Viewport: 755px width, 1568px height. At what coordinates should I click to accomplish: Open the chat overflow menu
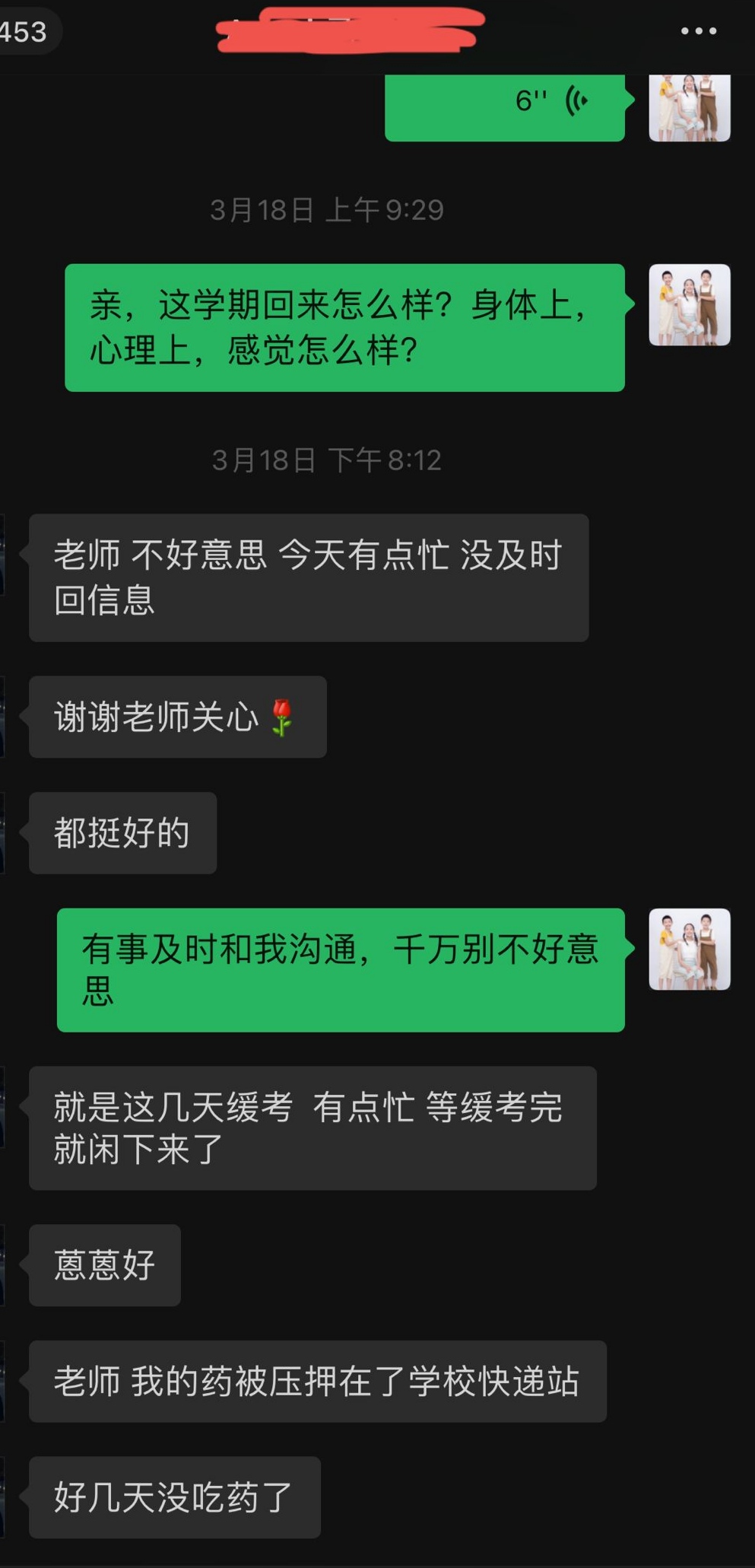(698, 31)
